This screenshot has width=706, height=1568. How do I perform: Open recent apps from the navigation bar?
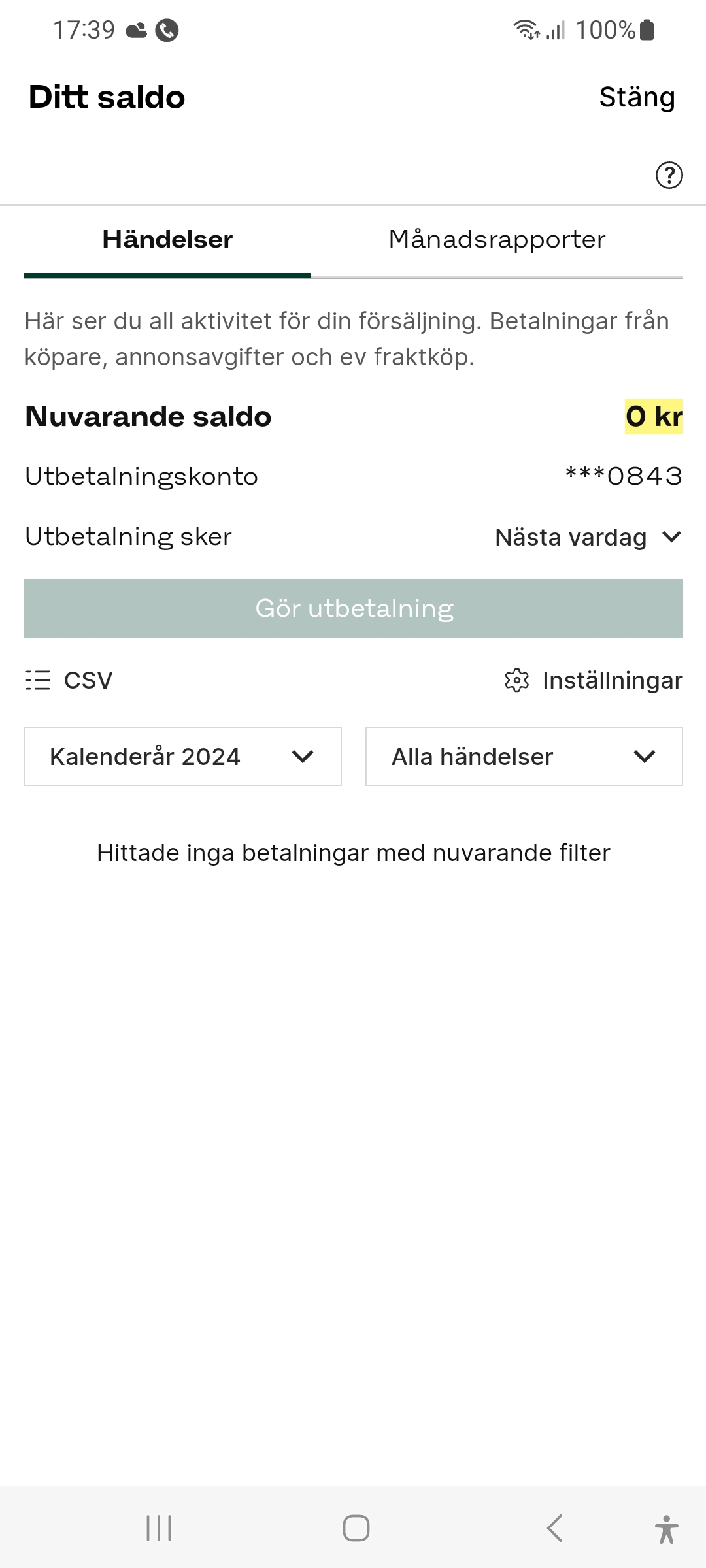pos(159,1528)
